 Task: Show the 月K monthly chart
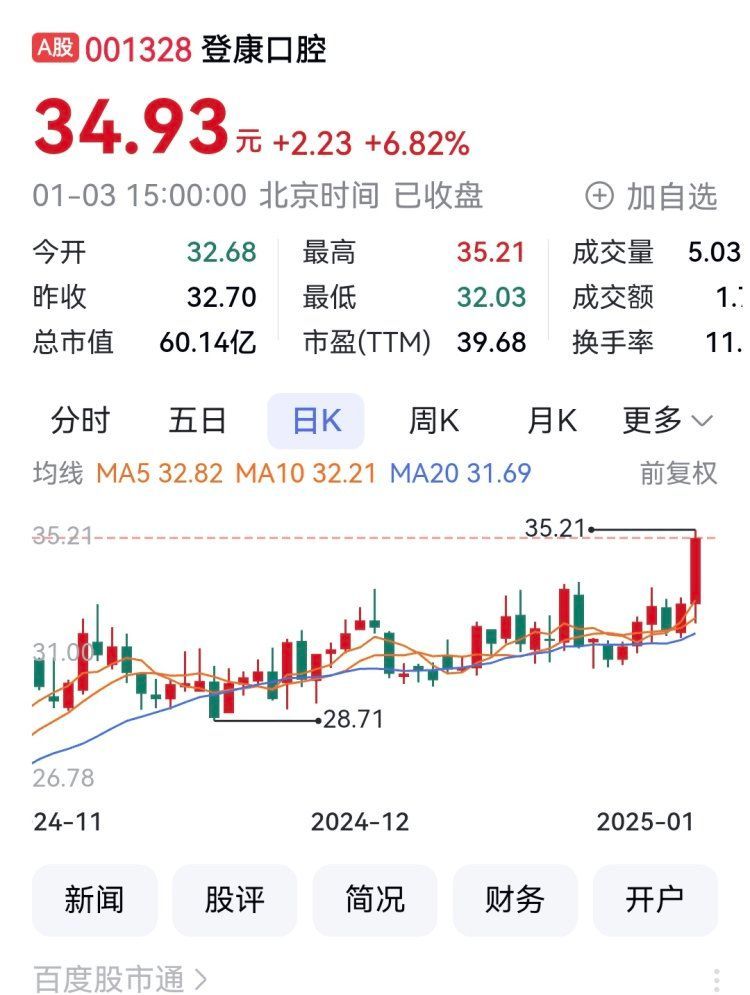552,421
